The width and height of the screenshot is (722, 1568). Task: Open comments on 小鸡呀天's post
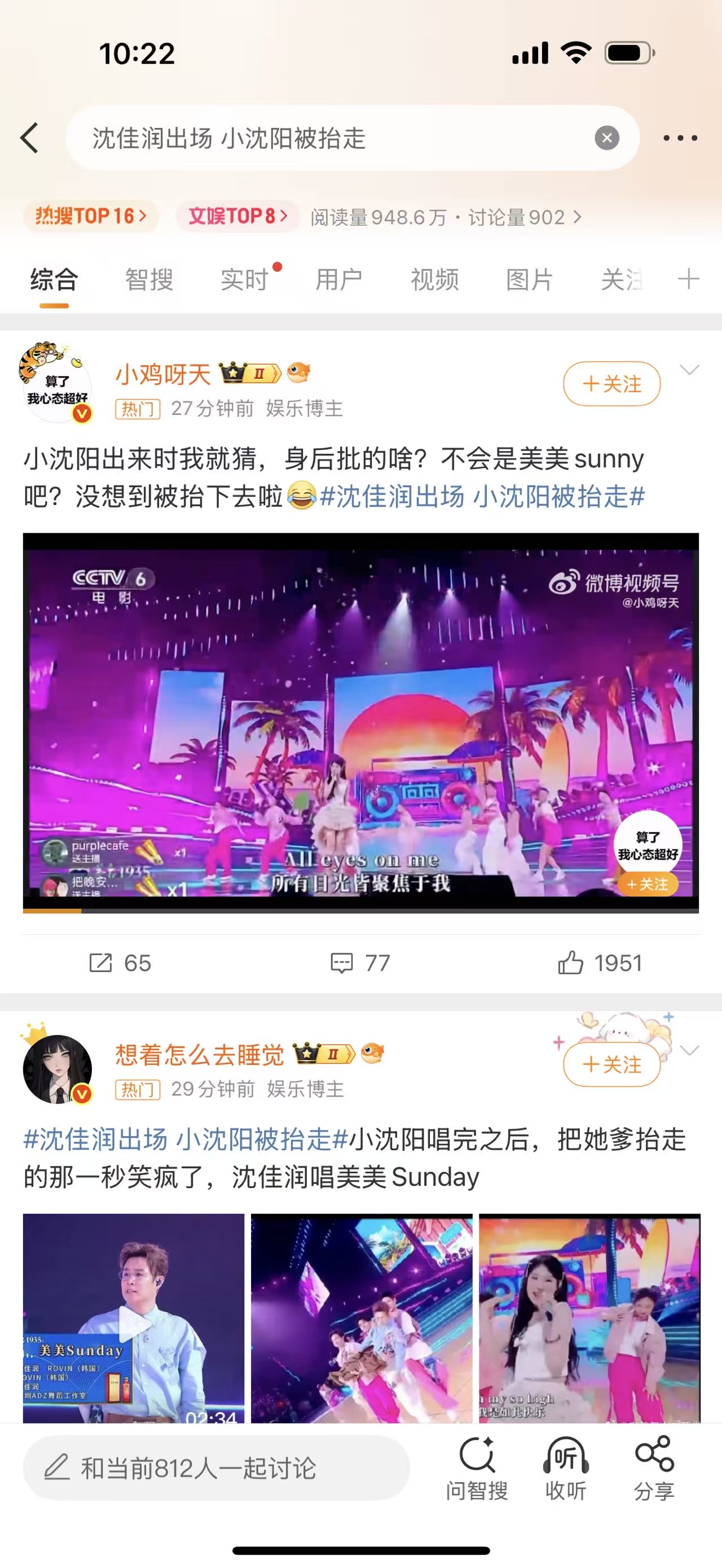tap(360, 963)
